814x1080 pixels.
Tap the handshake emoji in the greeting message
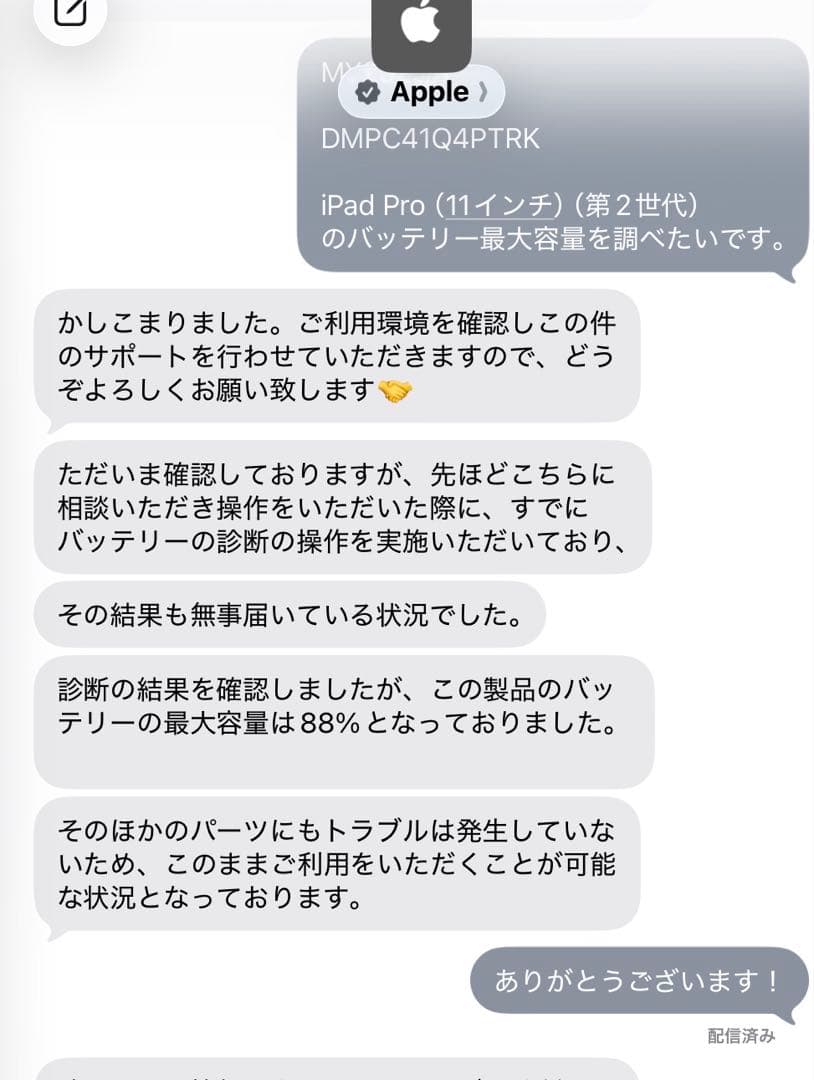[x=393, y=390]
